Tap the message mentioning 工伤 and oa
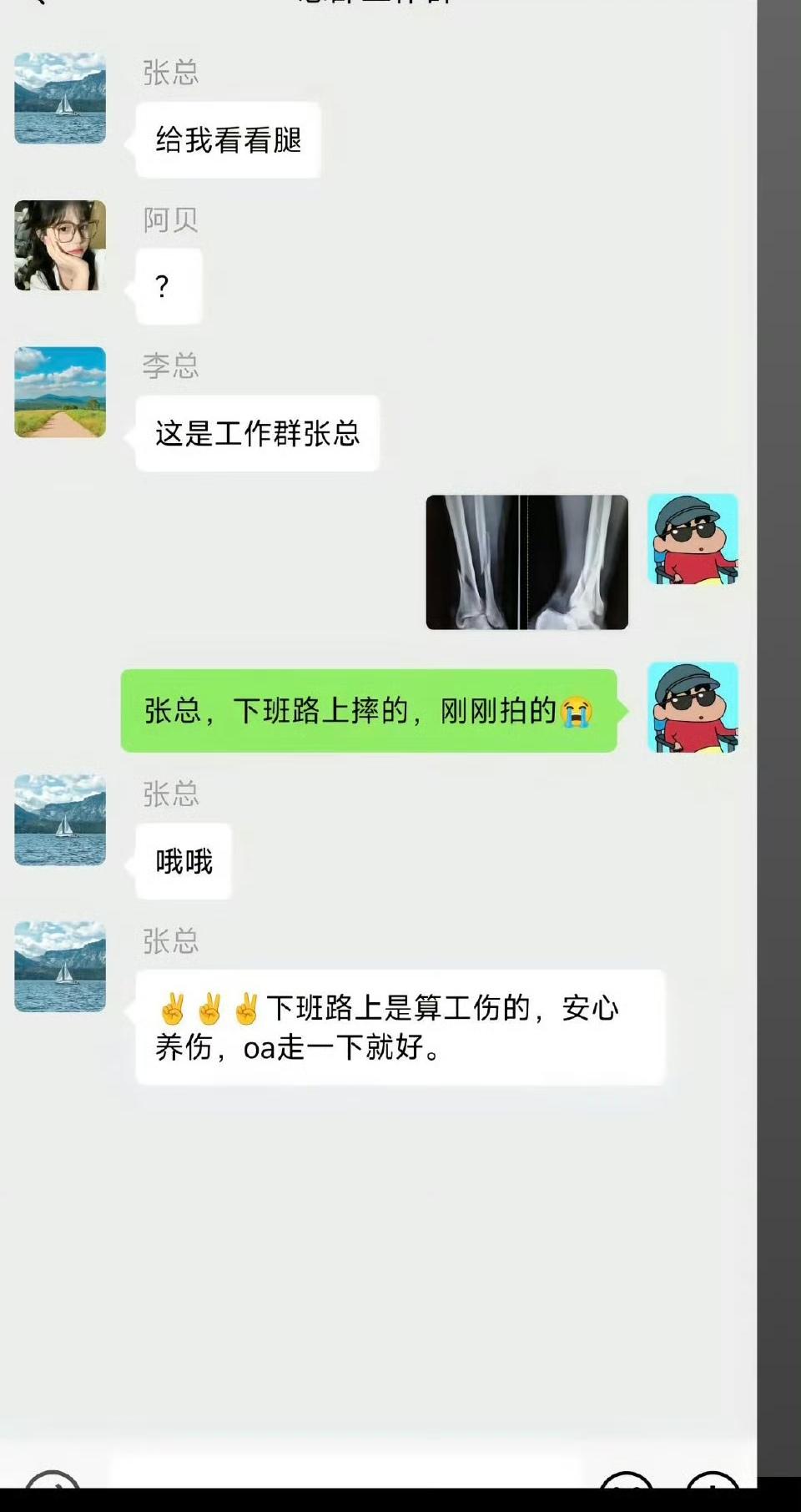 [392, 1029]
